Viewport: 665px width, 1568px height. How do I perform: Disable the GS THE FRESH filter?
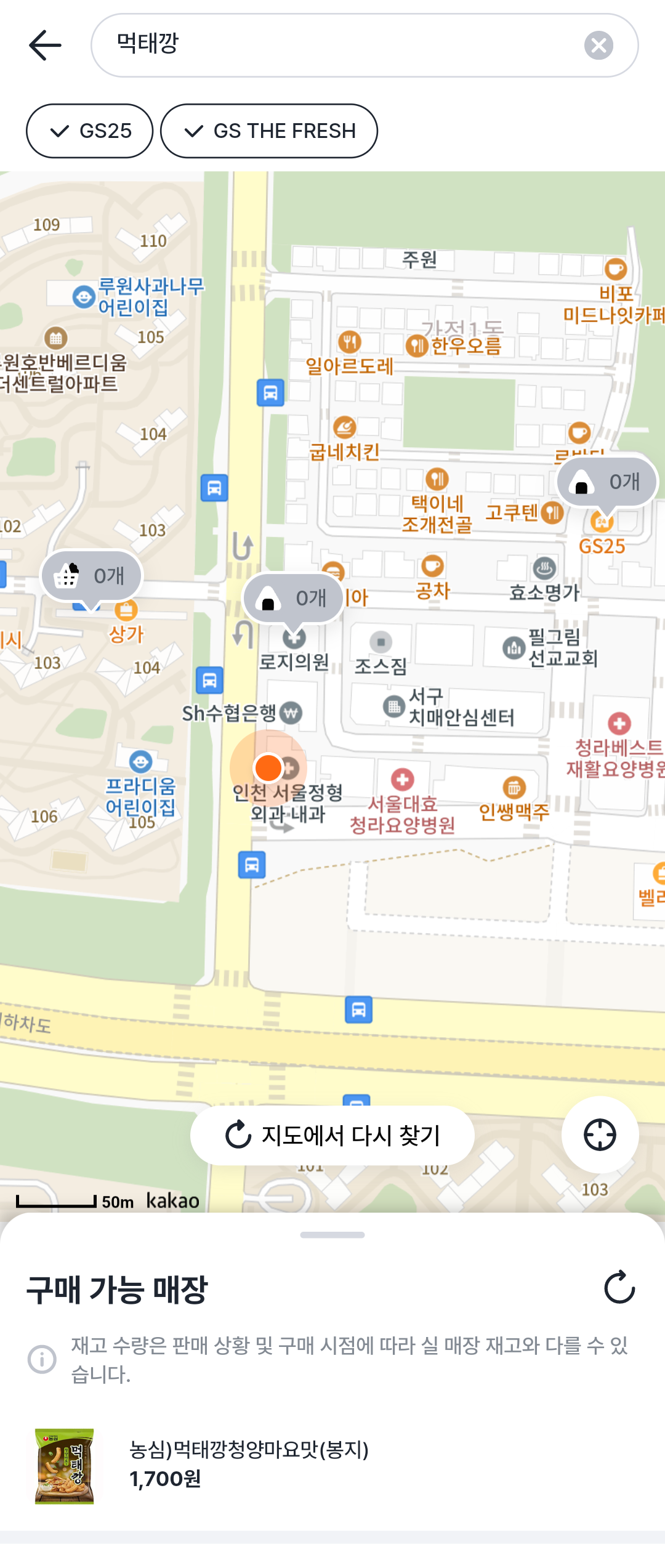(x=269, y=131)
